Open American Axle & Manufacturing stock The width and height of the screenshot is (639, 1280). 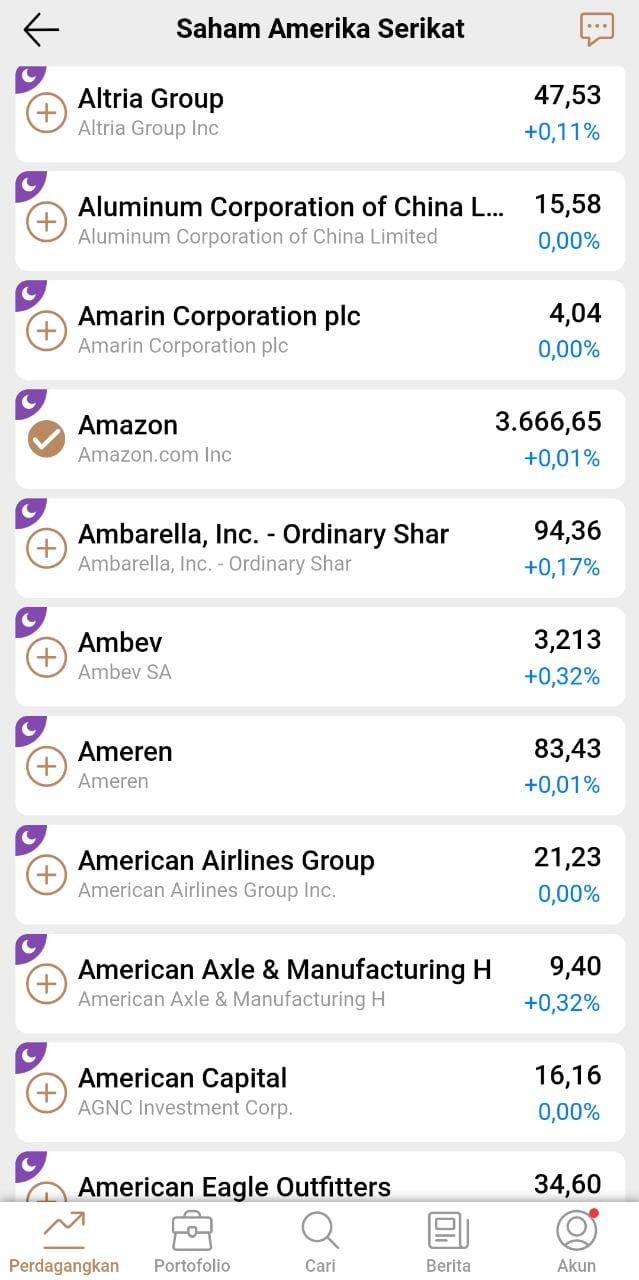pos(319,984)
